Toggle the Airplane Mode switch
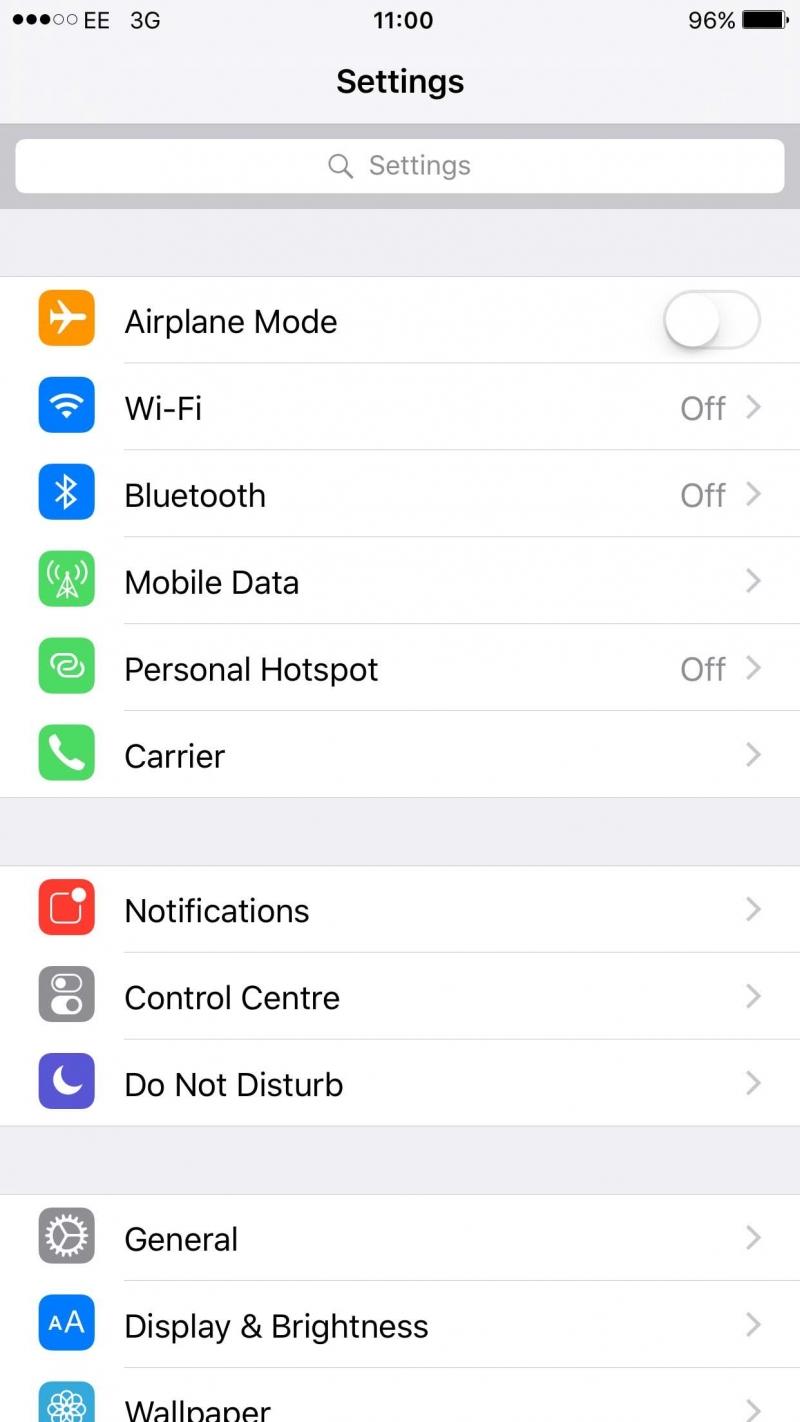Screen dimensions: 800x1422 tap(711, 321)
